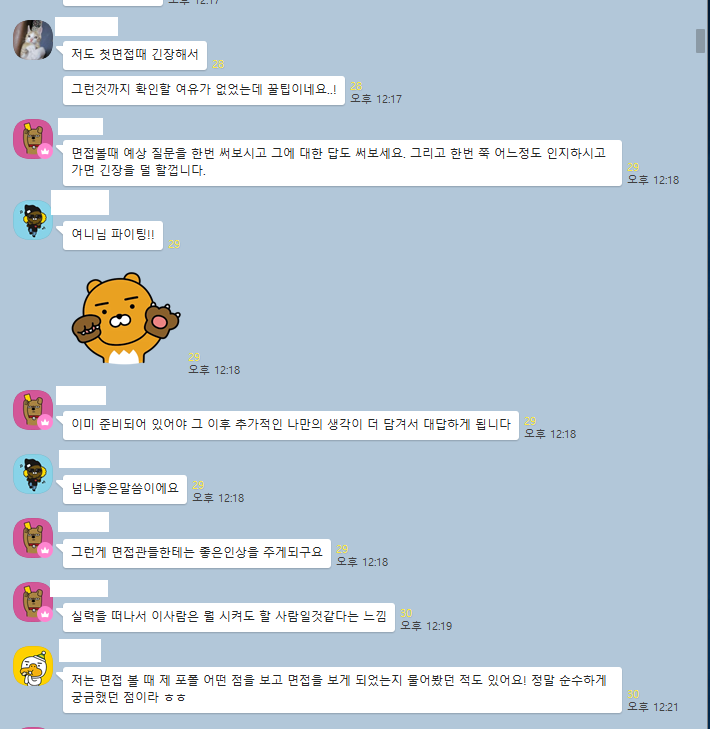
Task: Open blue avatar profile beside "여니님 파이팅!!"
Action: click(33, 219)
